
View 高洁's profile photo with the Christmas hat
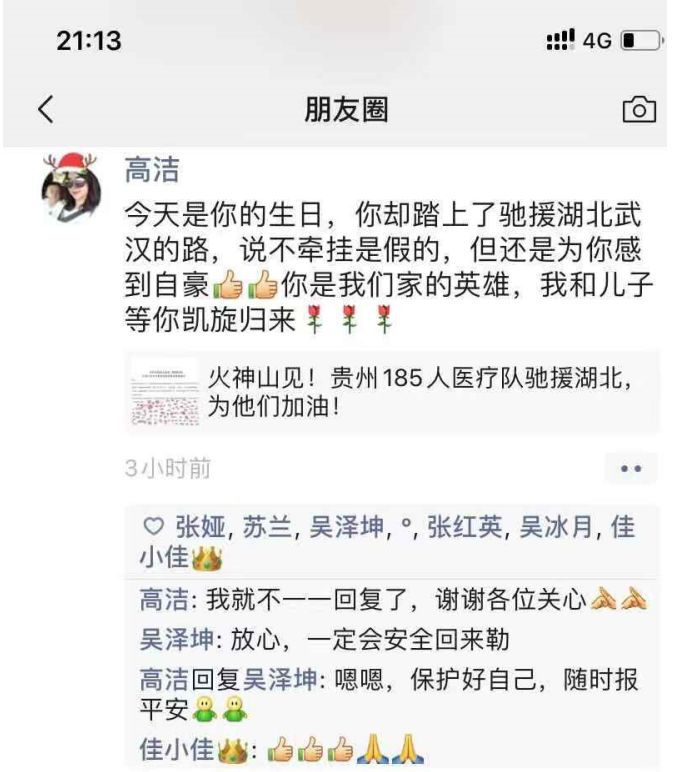72,190
